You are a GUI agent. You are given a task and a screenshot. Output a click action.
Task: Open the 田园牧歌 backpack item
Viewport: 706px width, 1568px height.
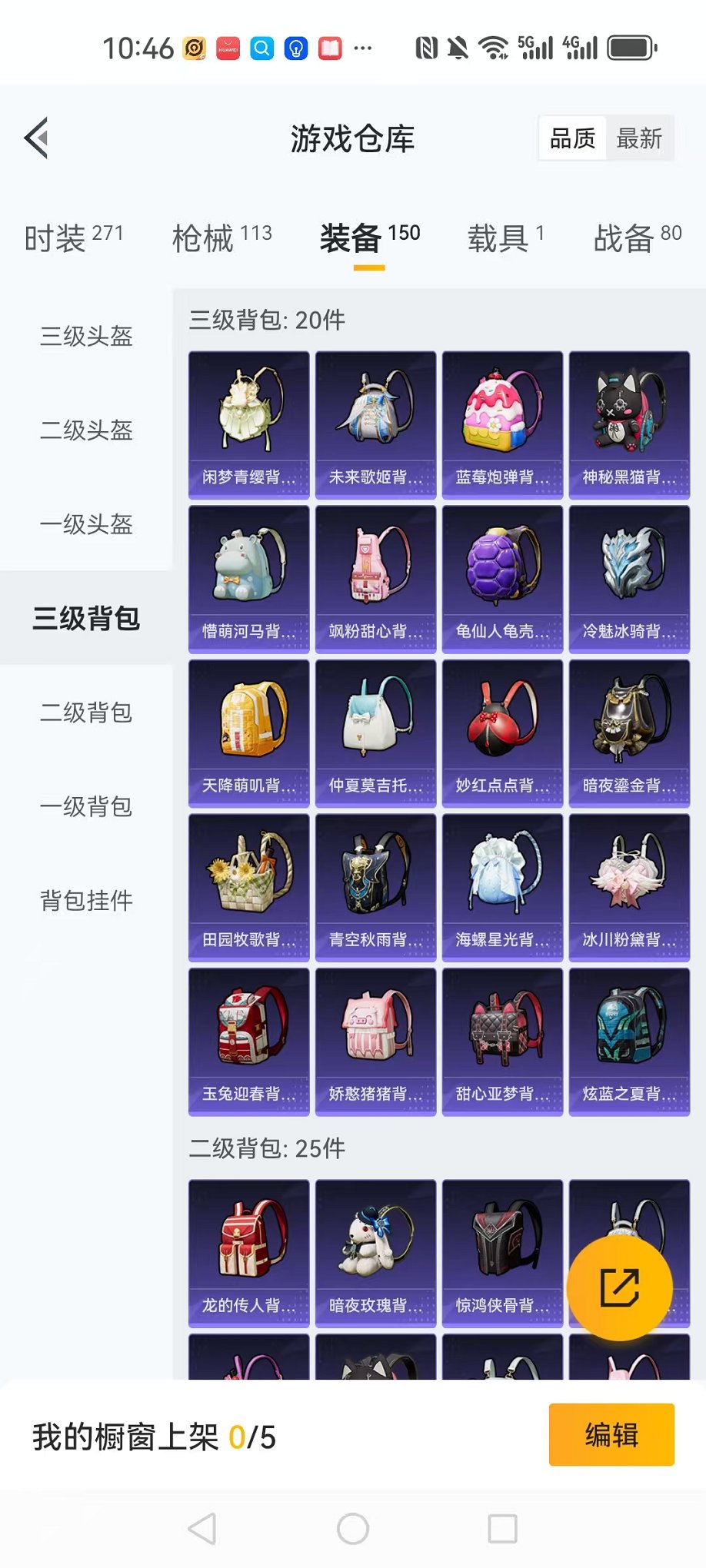pos(249,887)
